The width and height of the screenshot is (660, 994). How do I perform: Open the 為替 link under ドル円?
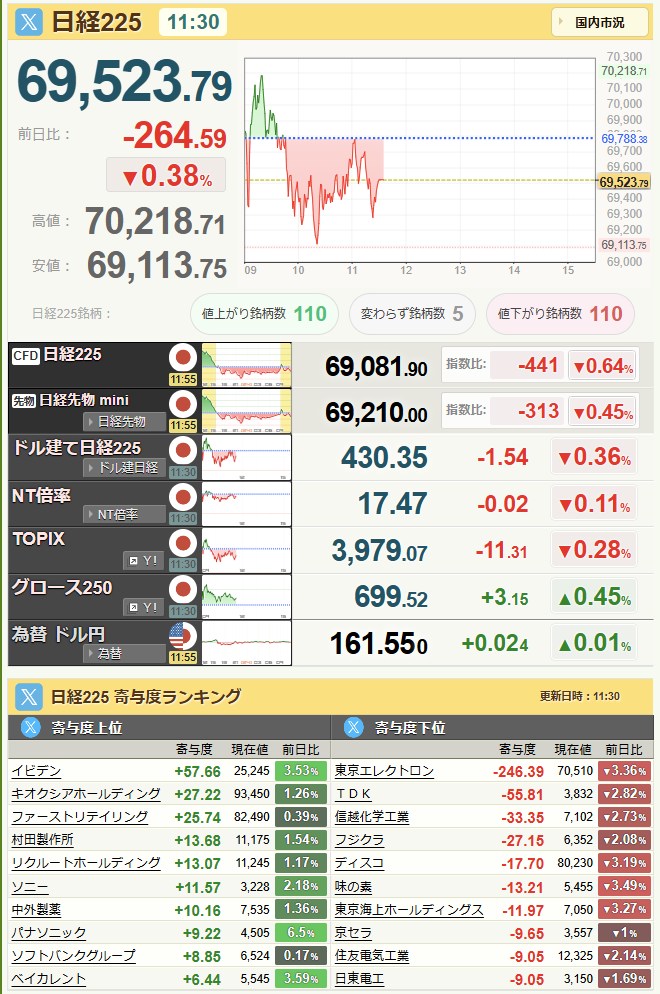point(124,654)
